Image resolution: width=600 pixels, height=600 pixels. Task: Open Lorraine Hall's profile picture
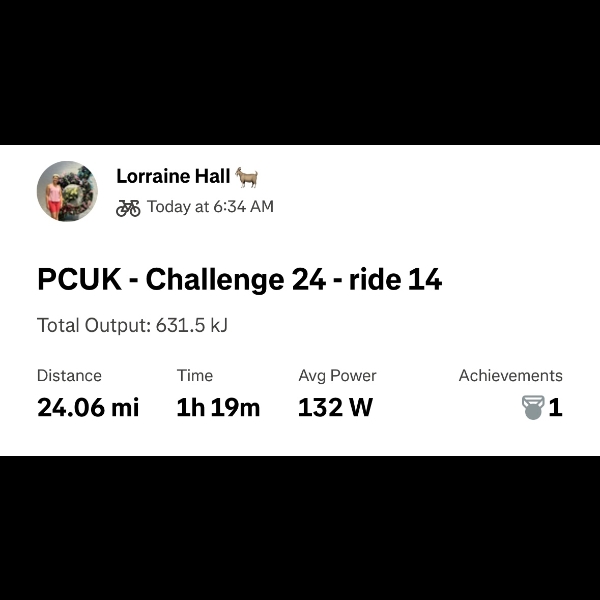[67, 191]
